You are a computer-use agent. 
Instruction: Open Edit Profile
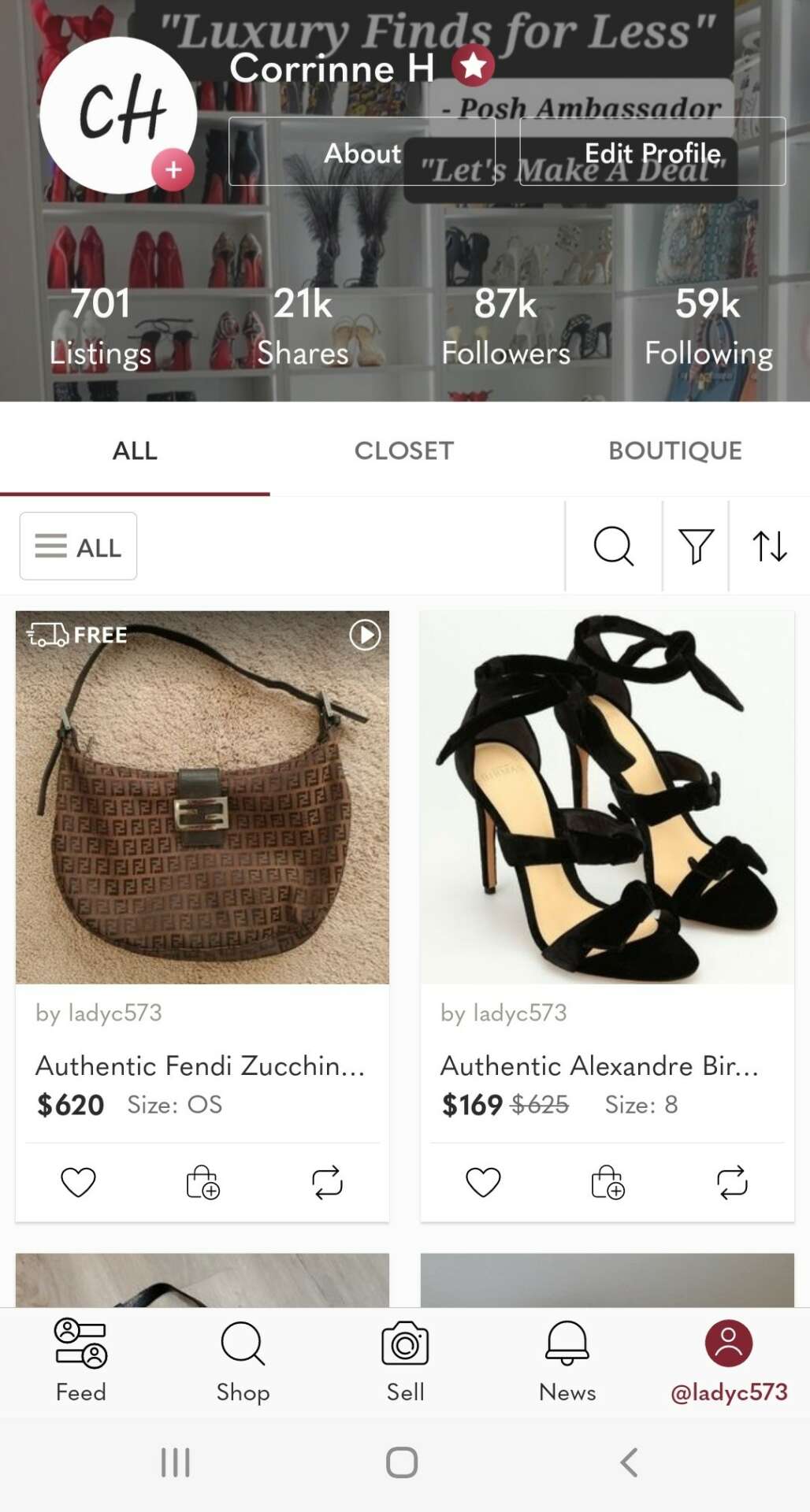[652, 152]
